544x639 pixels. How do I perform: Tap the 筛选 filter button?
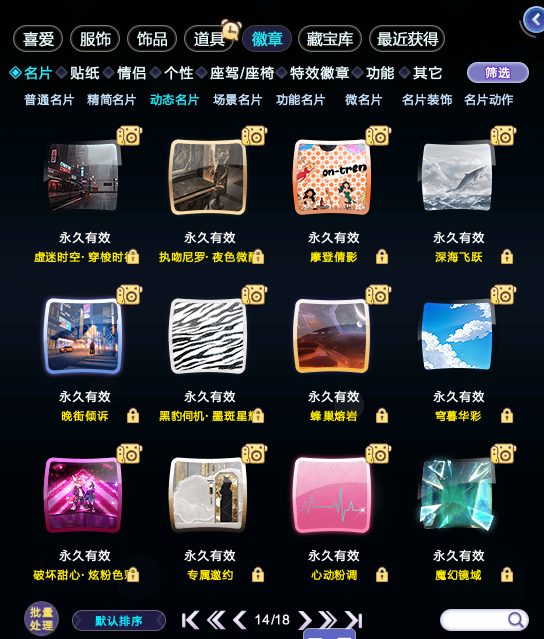coord(498,73)
